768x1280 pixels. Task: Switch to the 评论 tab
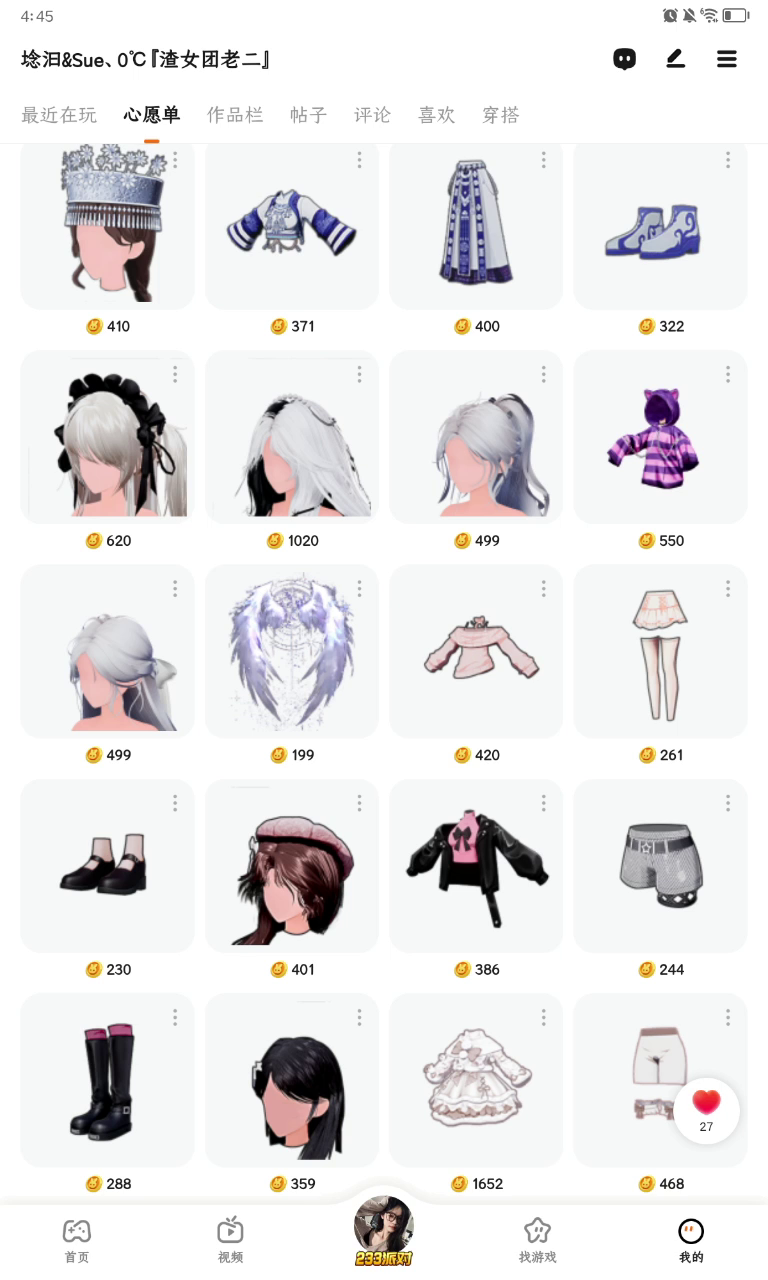point(373,115)
